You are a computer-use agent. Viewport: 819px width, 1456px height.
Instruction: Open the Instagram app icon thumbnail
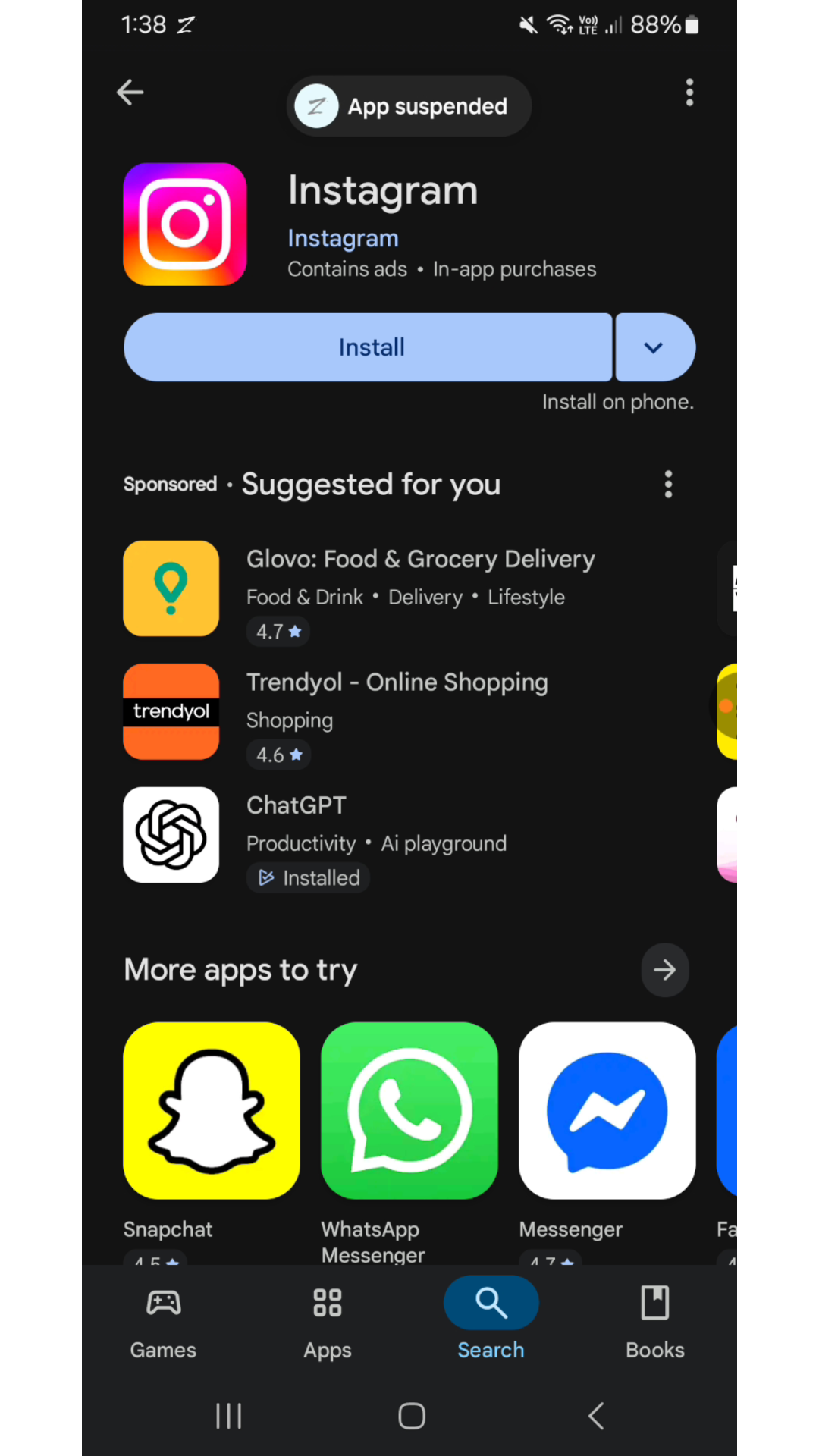coord(184,224)
